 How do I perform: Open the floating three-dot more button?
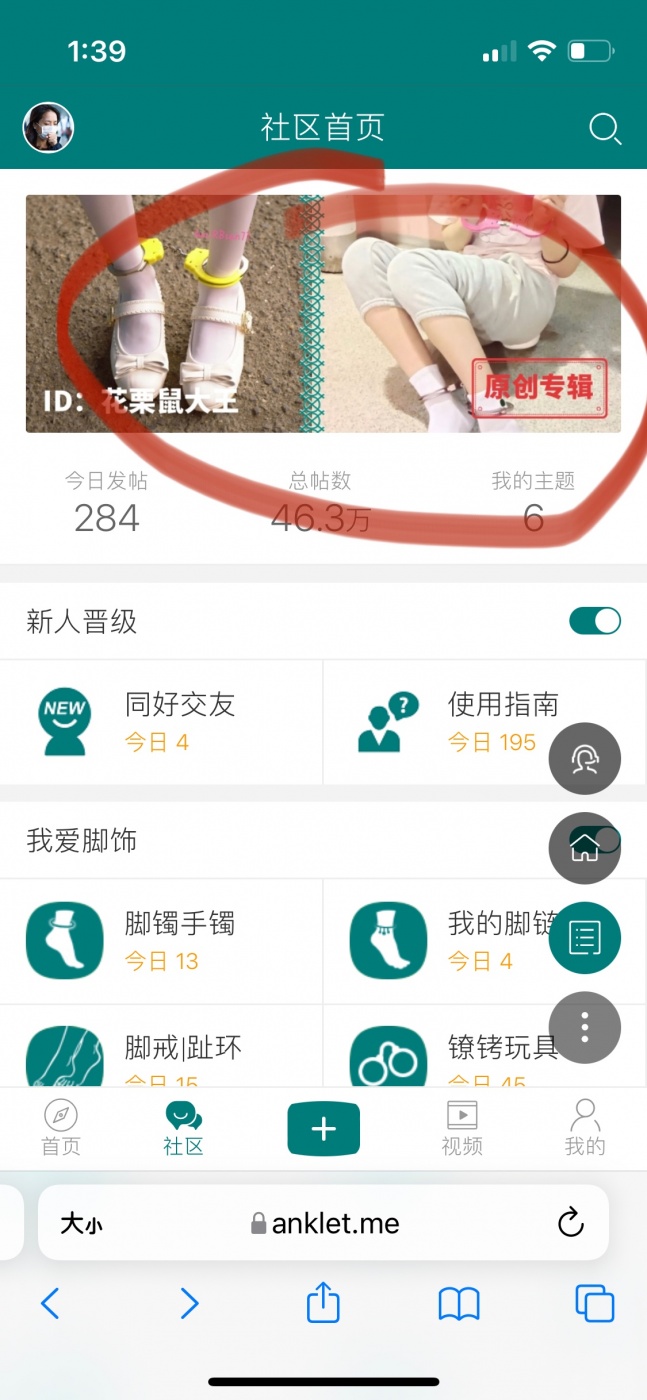[585, 1027]
